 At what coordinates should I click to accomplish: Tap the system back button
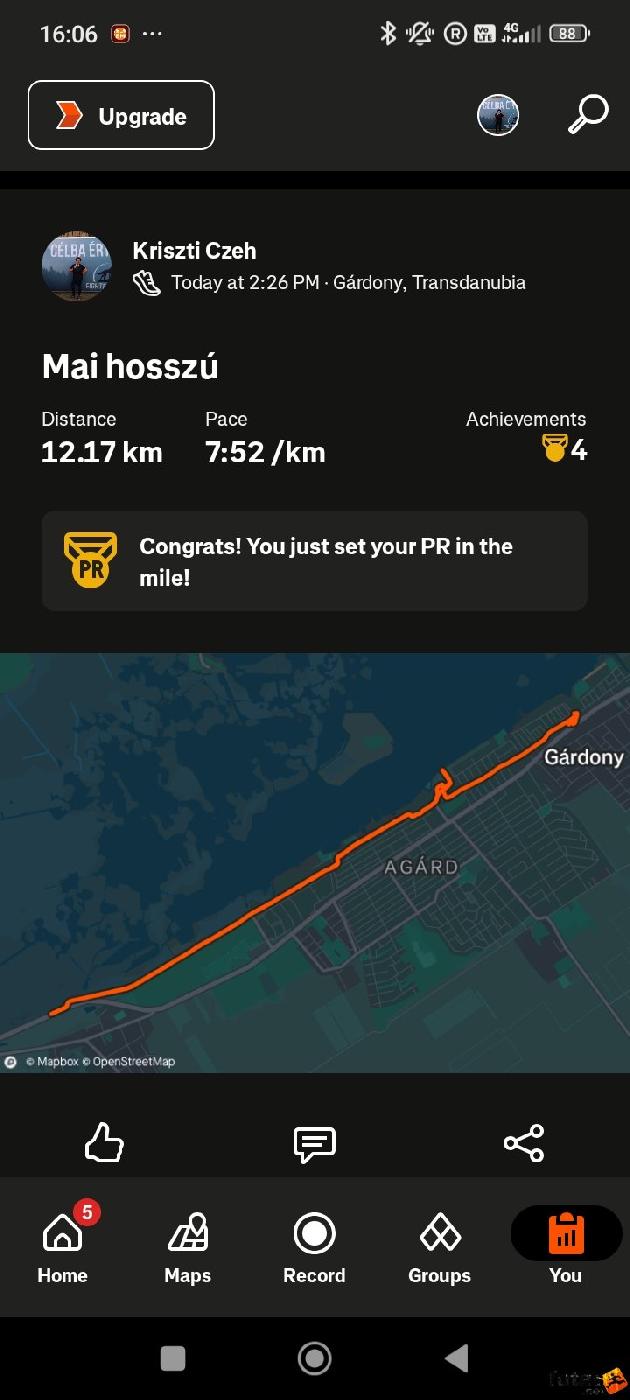click(x=456, y=1357)
